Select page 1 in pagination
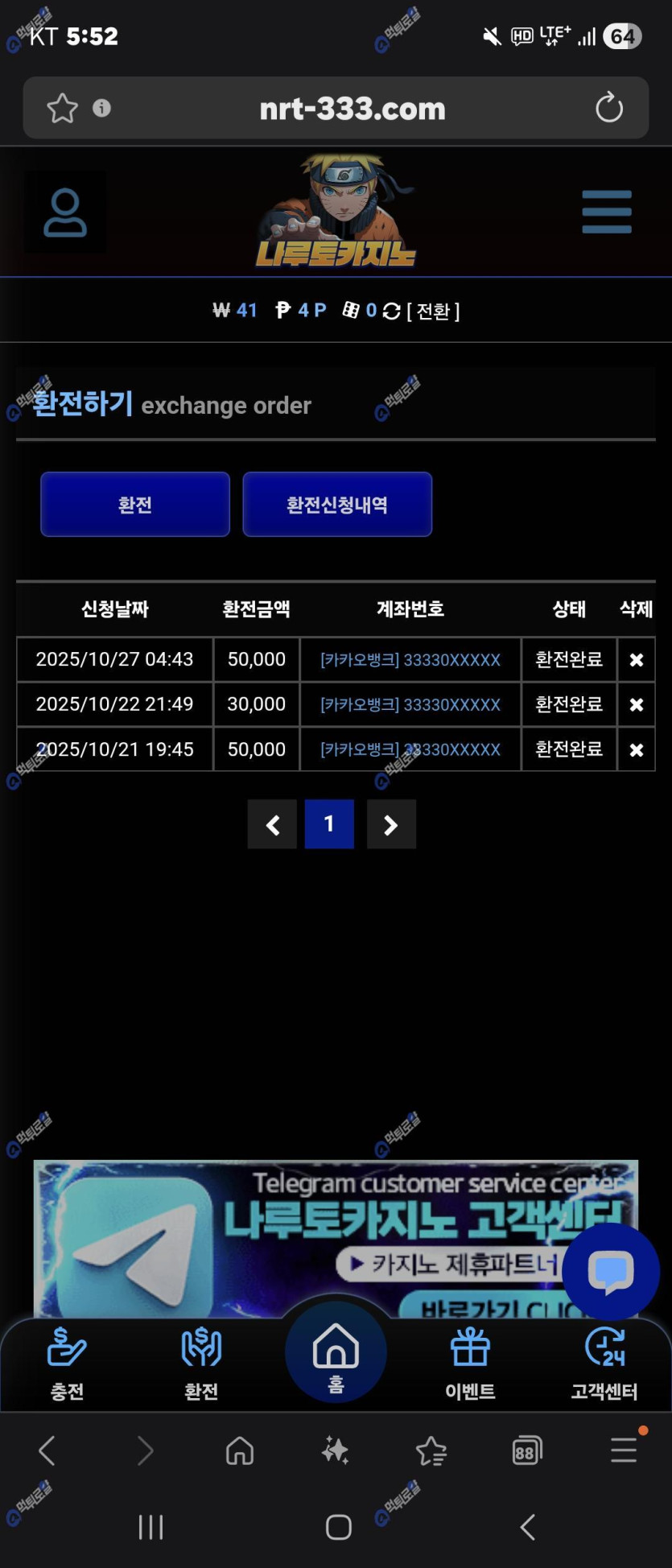The height and width of the screenshot is (1568, 672). click(x=329, y=824)
